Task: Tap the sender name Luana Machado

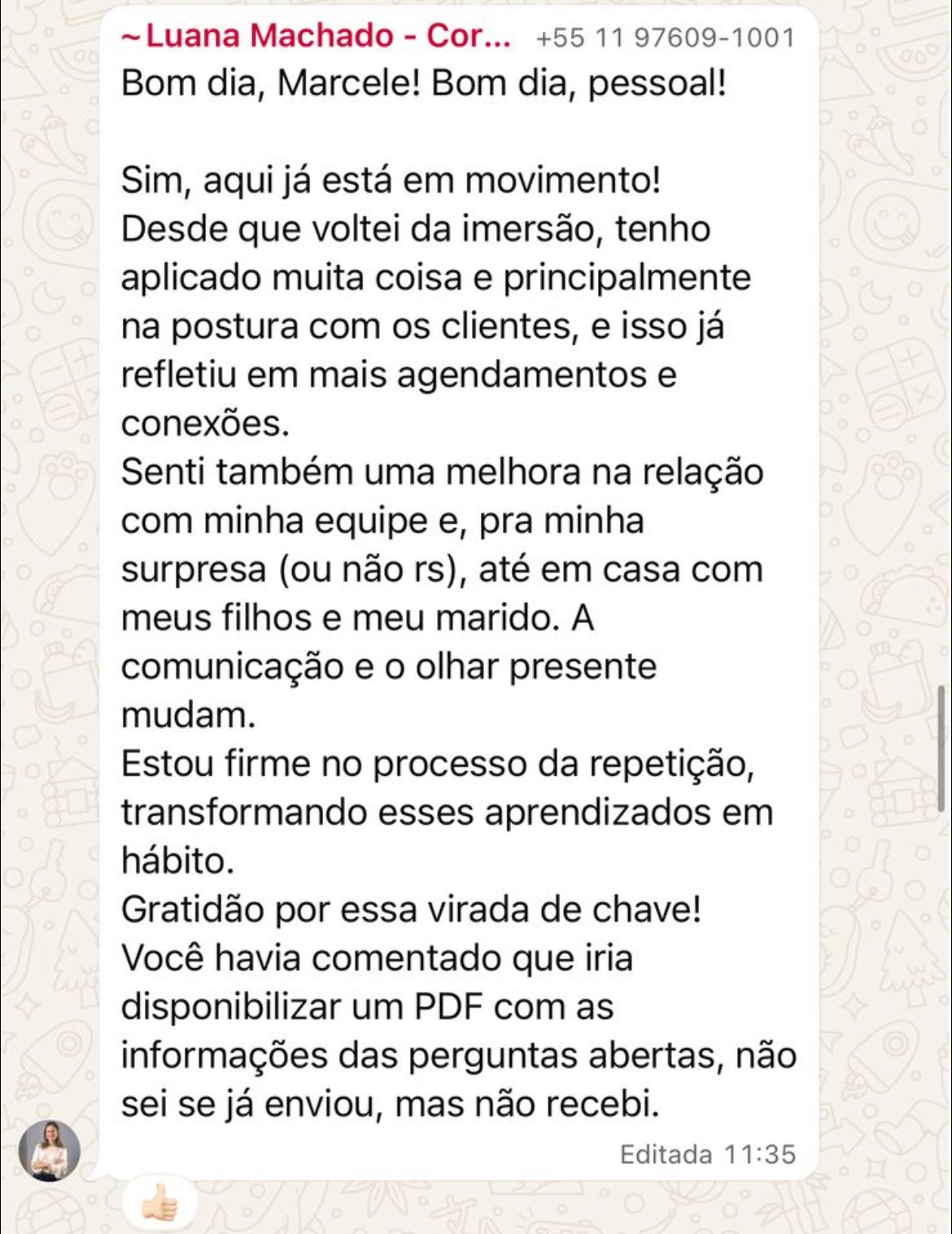Action: [x=316, y=37]
